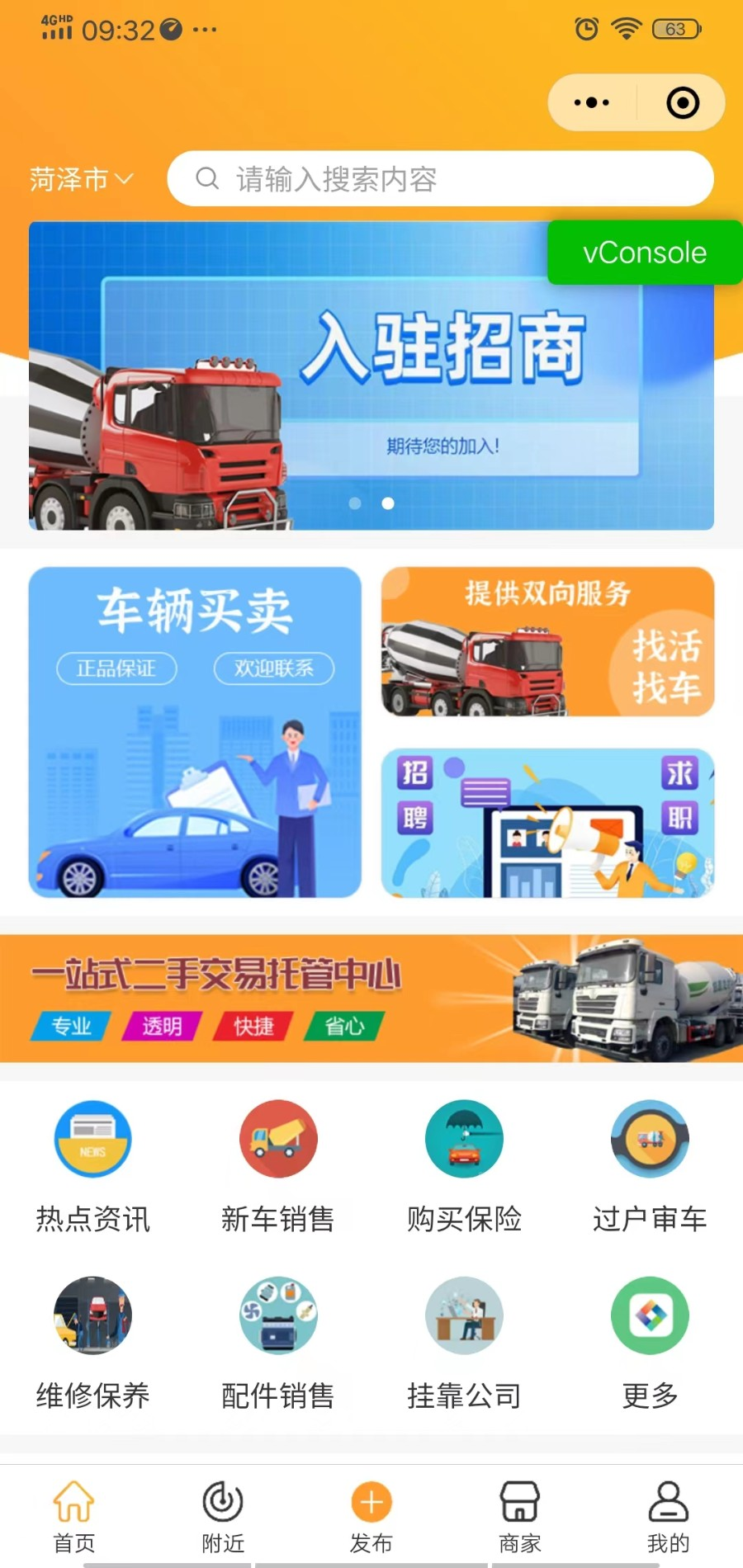743x1568 pixels.
Task: View the 一站式二手交易托管中心 banner
Action: point(371,998)
